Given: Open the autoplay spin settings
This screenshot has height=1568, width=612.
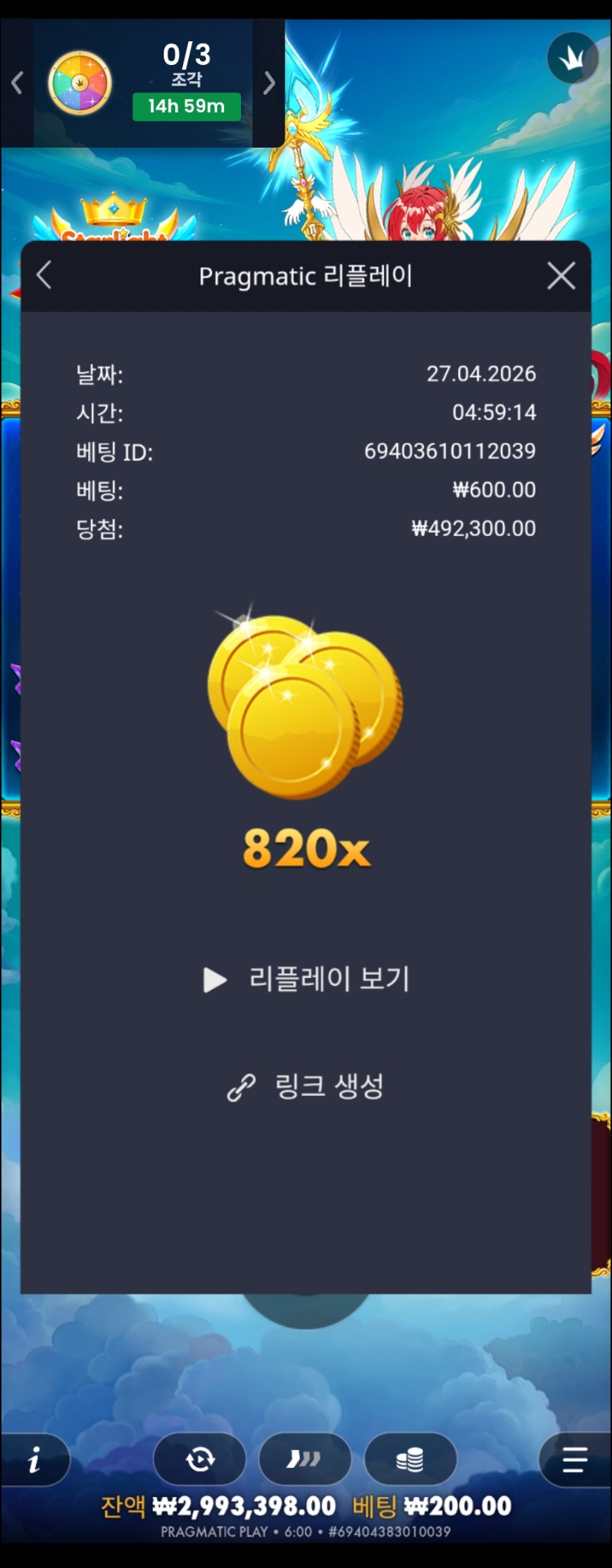Looking at the screenshot, I should 200,1460.
